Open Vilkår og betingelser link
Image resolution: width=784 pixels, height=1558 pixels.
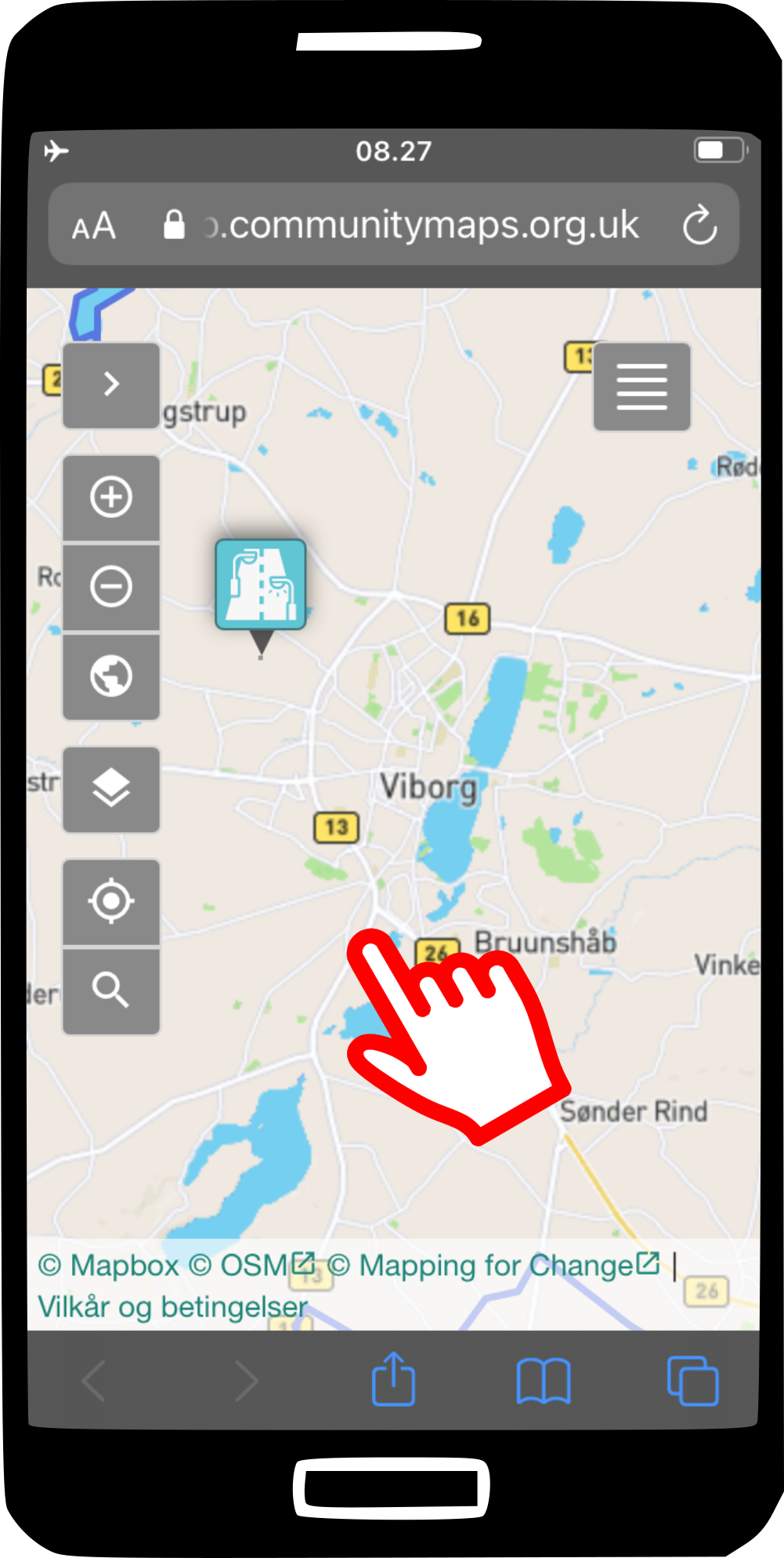[x=172, y=1306]
